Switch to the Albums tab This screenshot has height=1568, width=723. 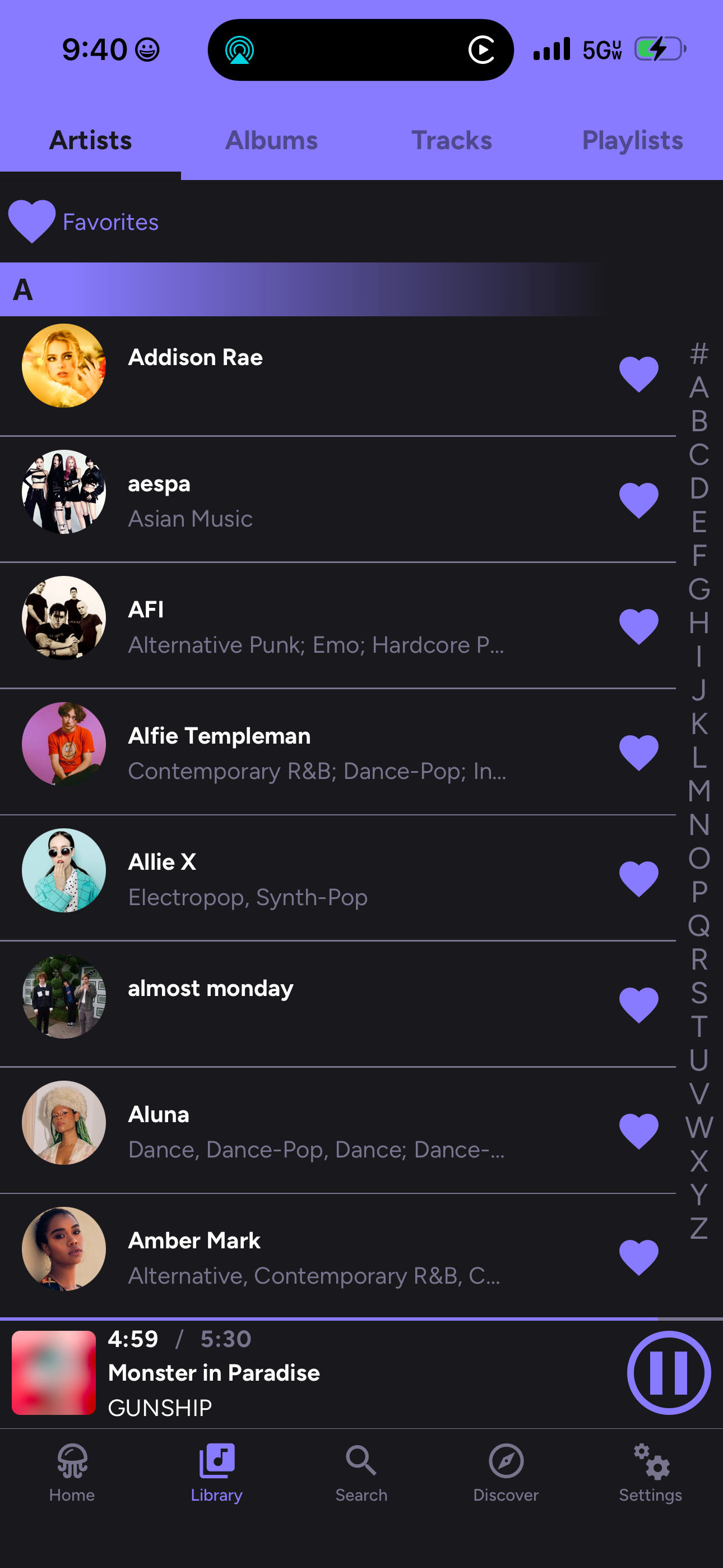tap(271, 141)
